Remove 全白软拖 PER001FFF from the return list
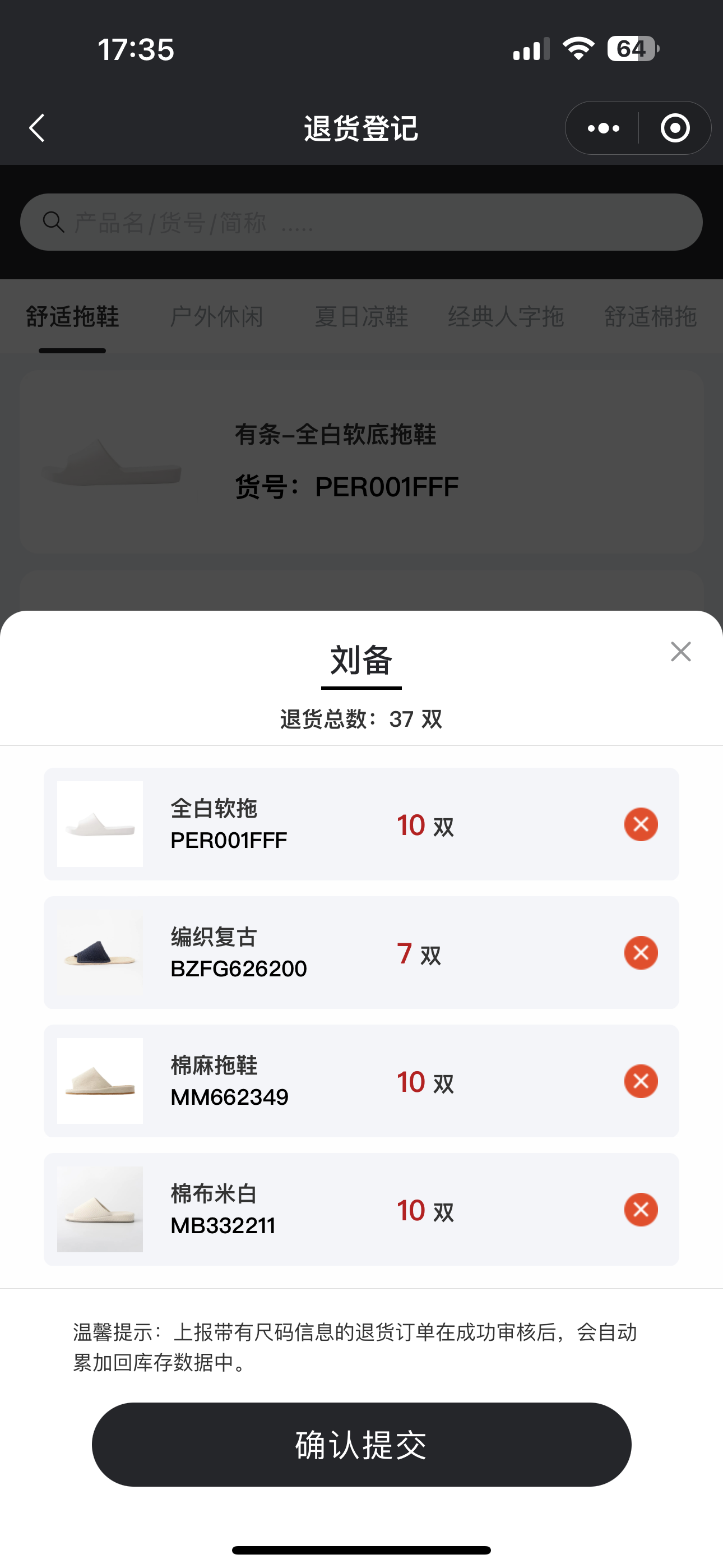The height and width of the screenshot is (1568, 723). point(641,824)
